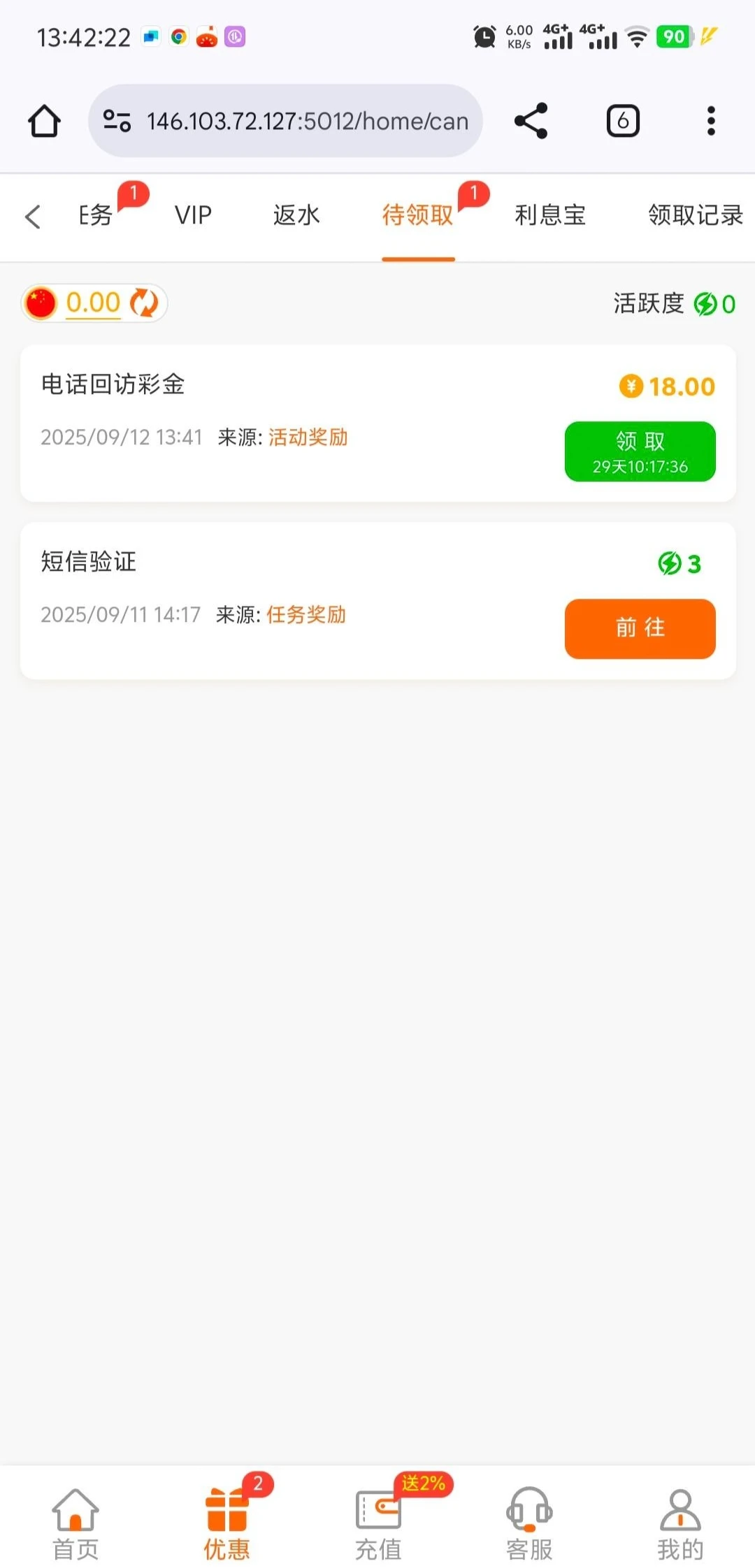The width and height of the screenshot is (755, 1568).
Task: Open 优惠 in the bottom bar
Action: [226, 1523]
